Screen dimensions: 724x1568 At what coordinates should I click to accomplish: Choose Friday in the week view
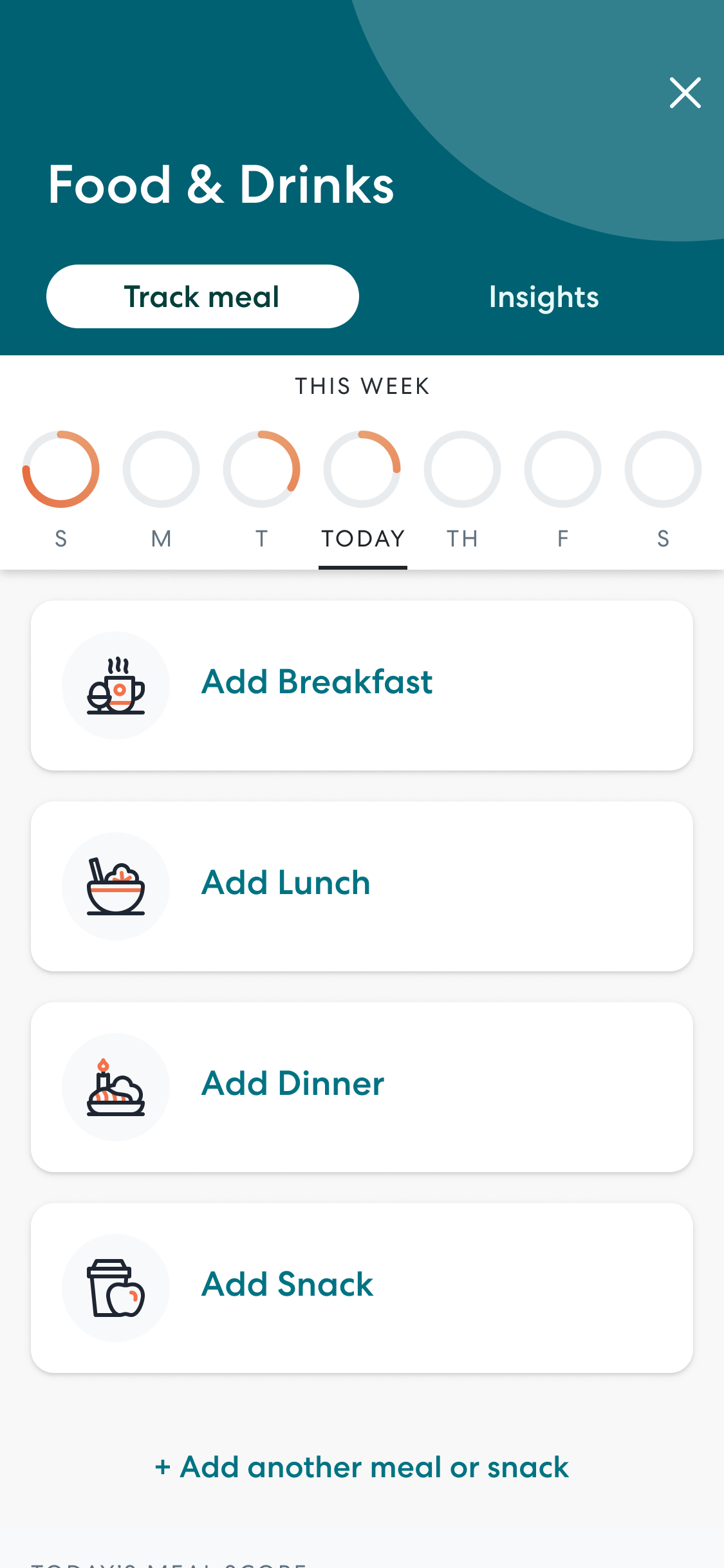coord(562,470)
